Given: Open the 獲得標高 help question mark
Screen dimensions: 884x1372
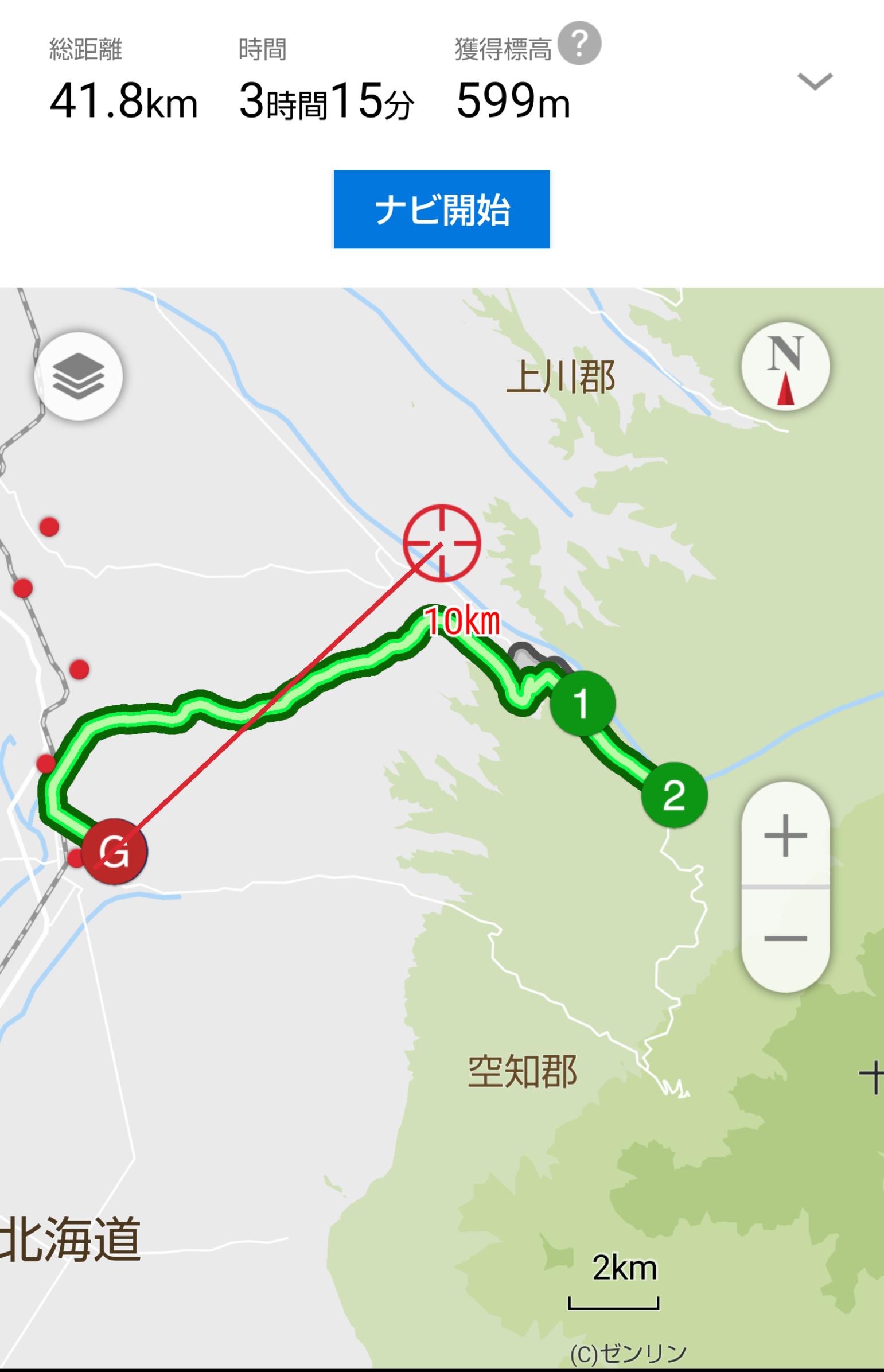Looking at the screenshot, I should (579, 43).
